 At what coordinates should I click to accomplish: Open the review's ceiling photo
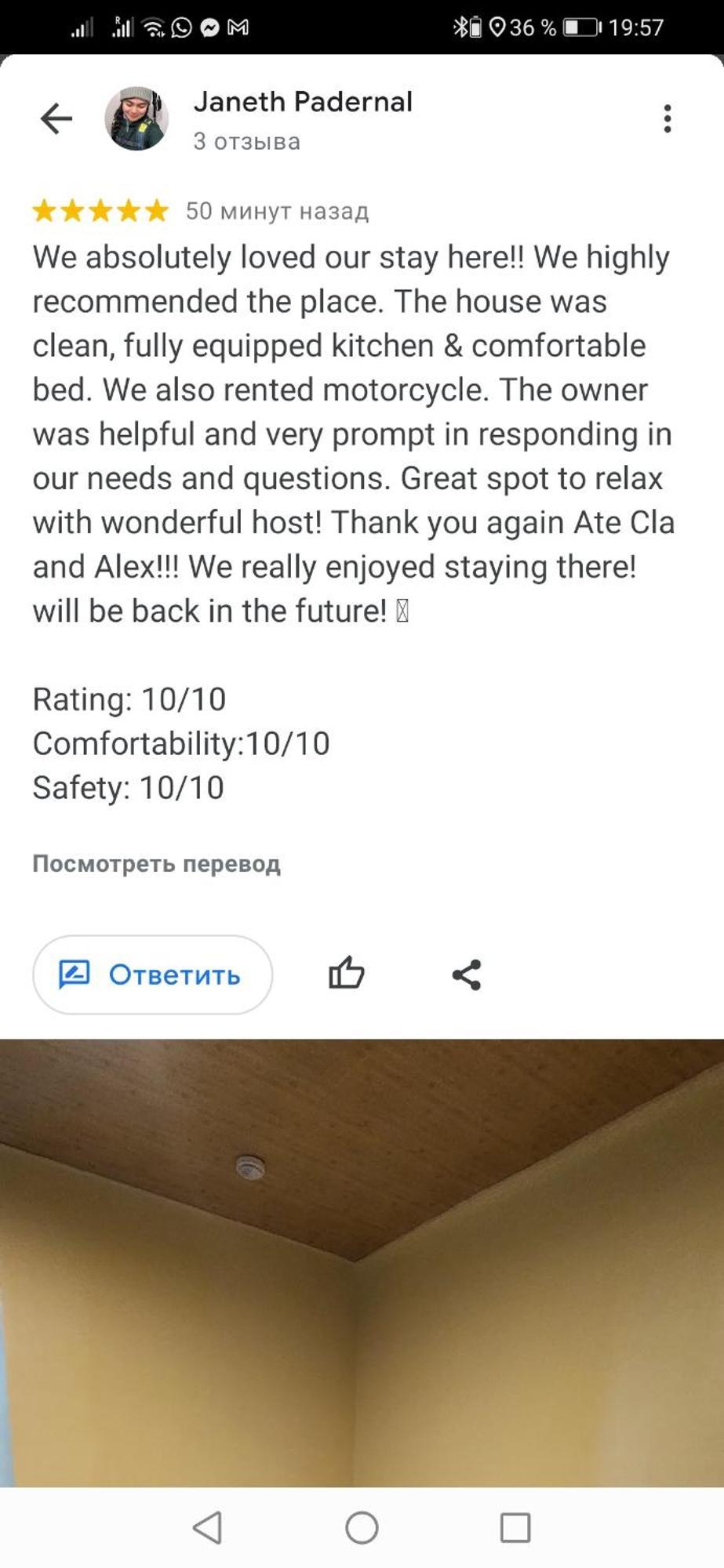click(x=362, y=1262)
